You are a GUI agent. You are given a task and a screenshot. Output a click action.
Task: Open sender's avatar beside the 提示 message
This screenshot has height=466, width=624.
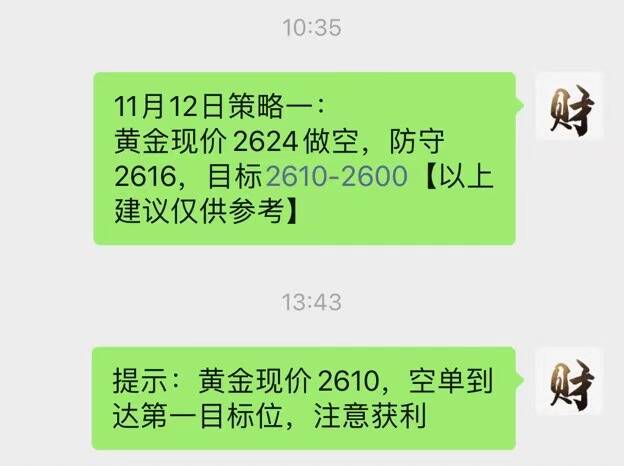click(569, 380)
